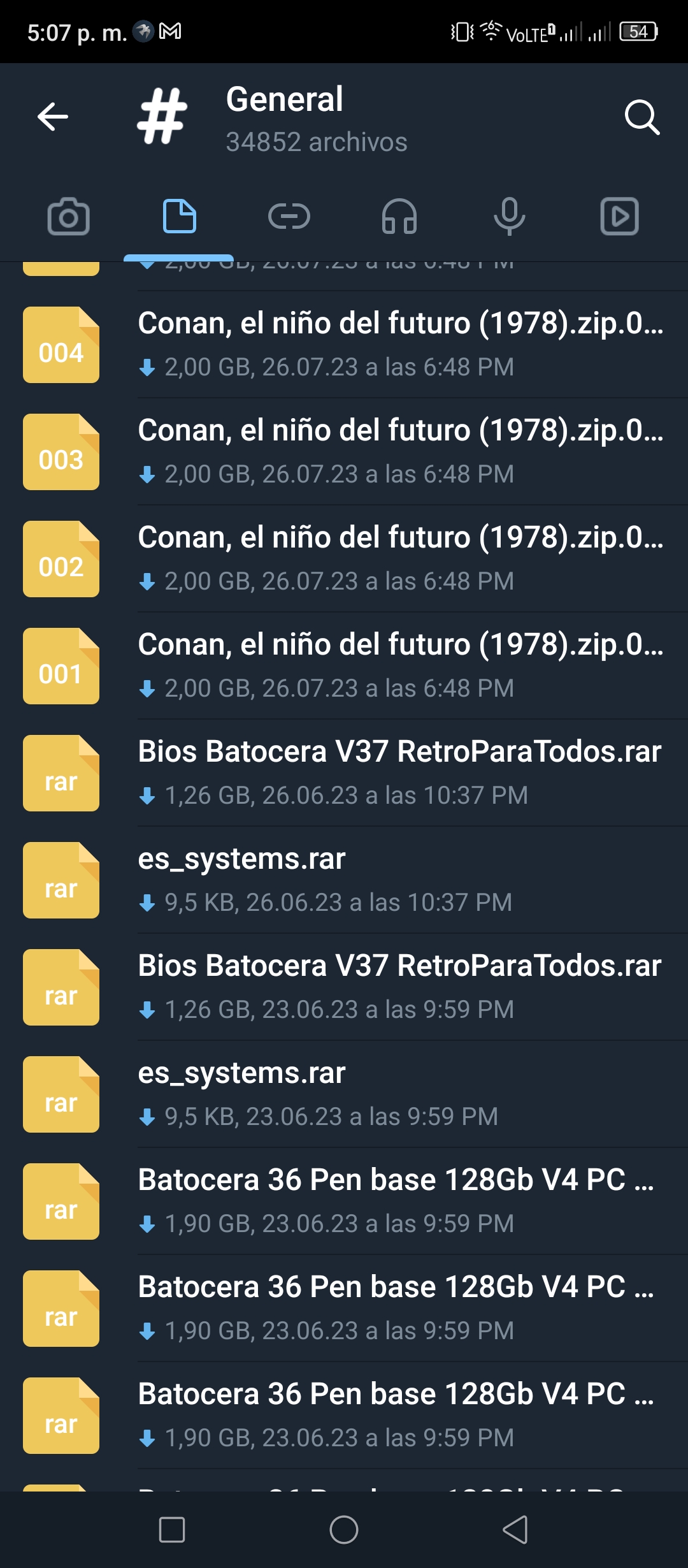Open es_systems.rar from 26.06.23
The height and width of the screenshot is (1568, 688).
pyautogui.click(x=344, y=880)
